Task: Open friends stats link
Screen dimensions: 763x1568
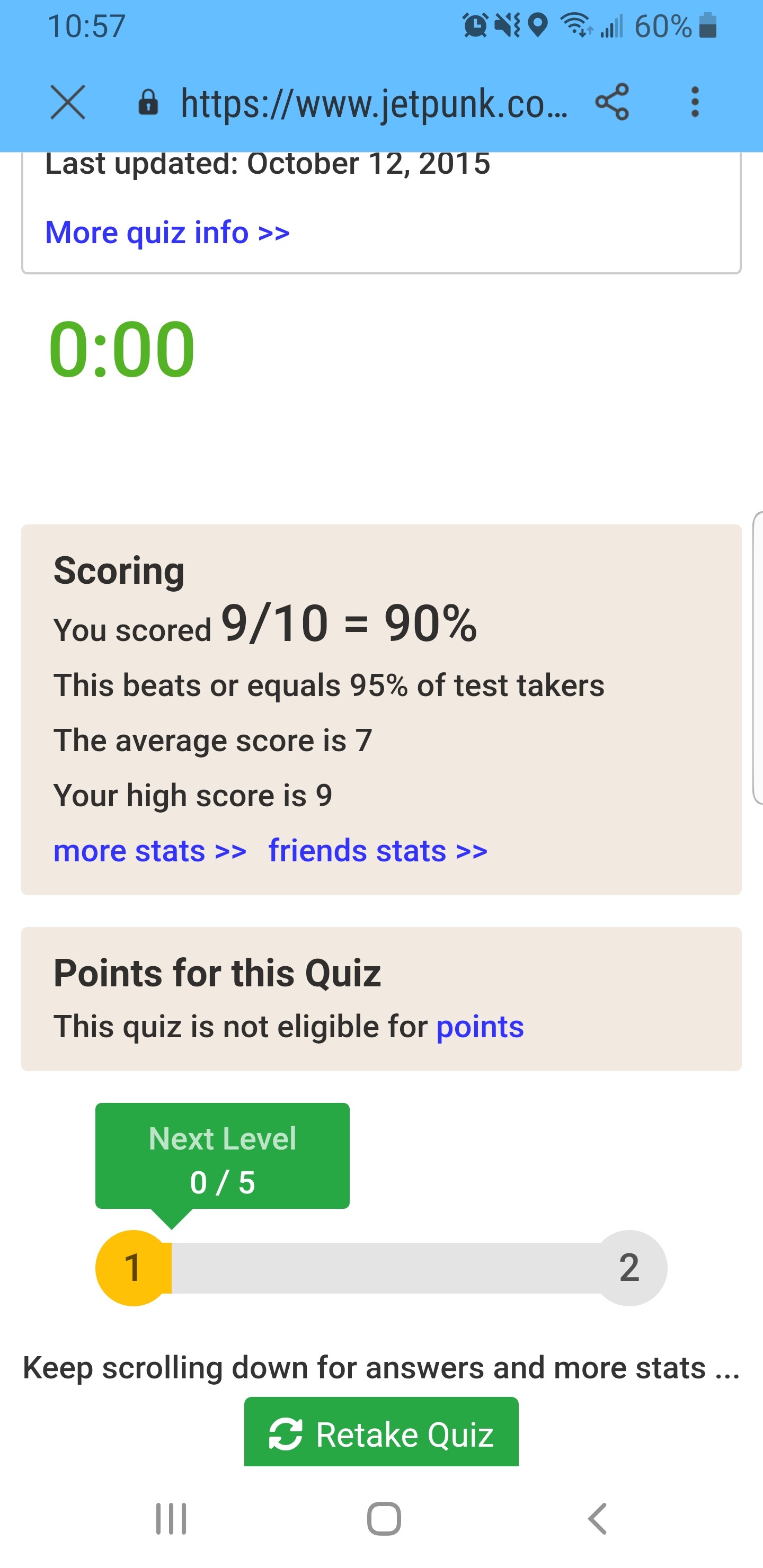Action: [x=378, y=850]
